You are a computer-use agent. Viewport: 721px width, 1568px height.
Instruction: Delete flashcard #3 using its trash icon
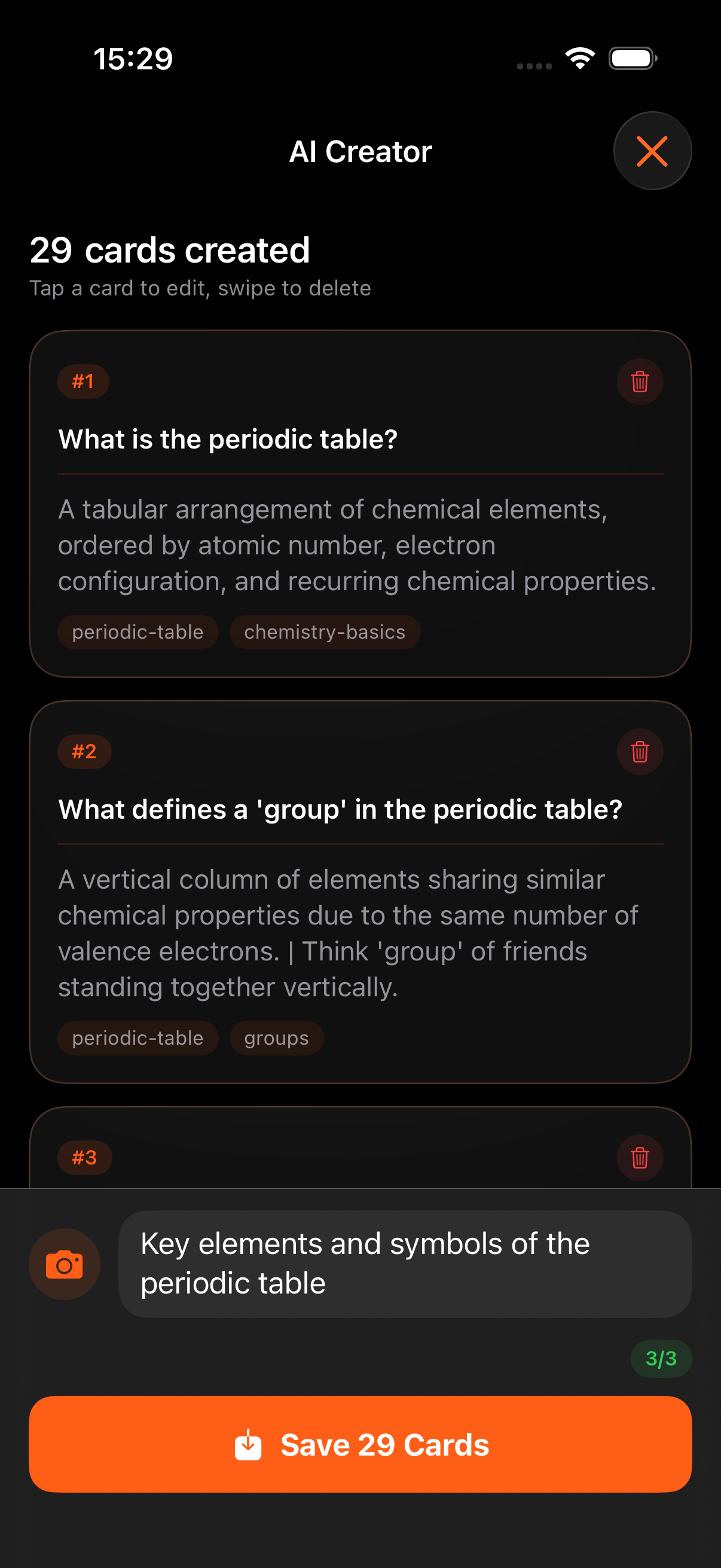(640, 1158)
